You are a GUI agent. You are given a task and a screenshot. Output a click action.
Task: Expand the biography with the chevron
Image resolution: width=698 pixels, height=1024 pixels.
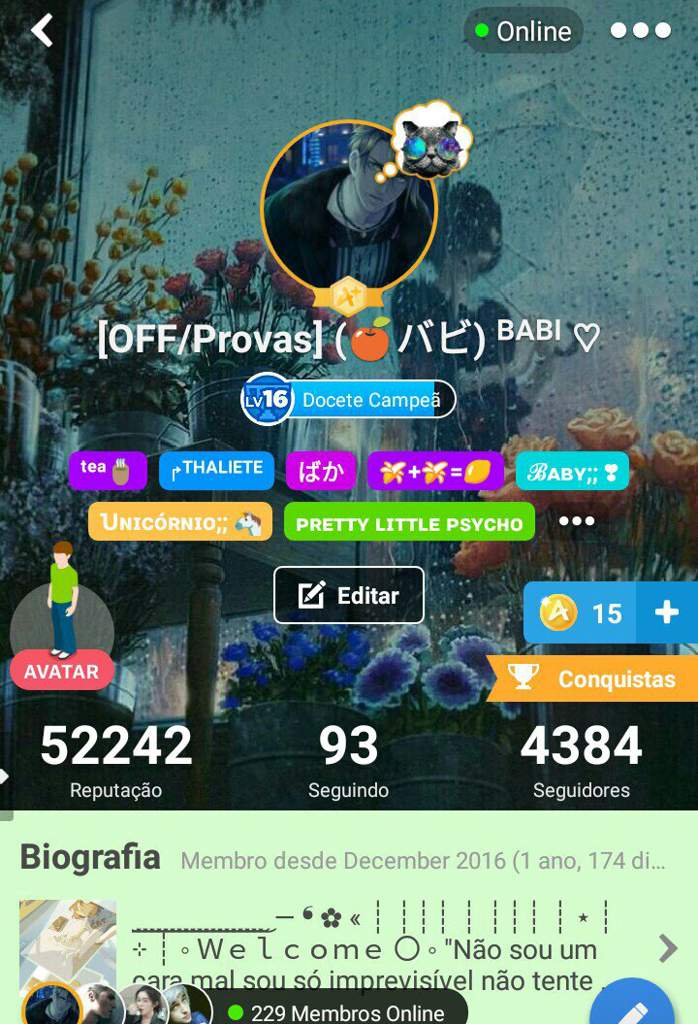pos(667,948)
